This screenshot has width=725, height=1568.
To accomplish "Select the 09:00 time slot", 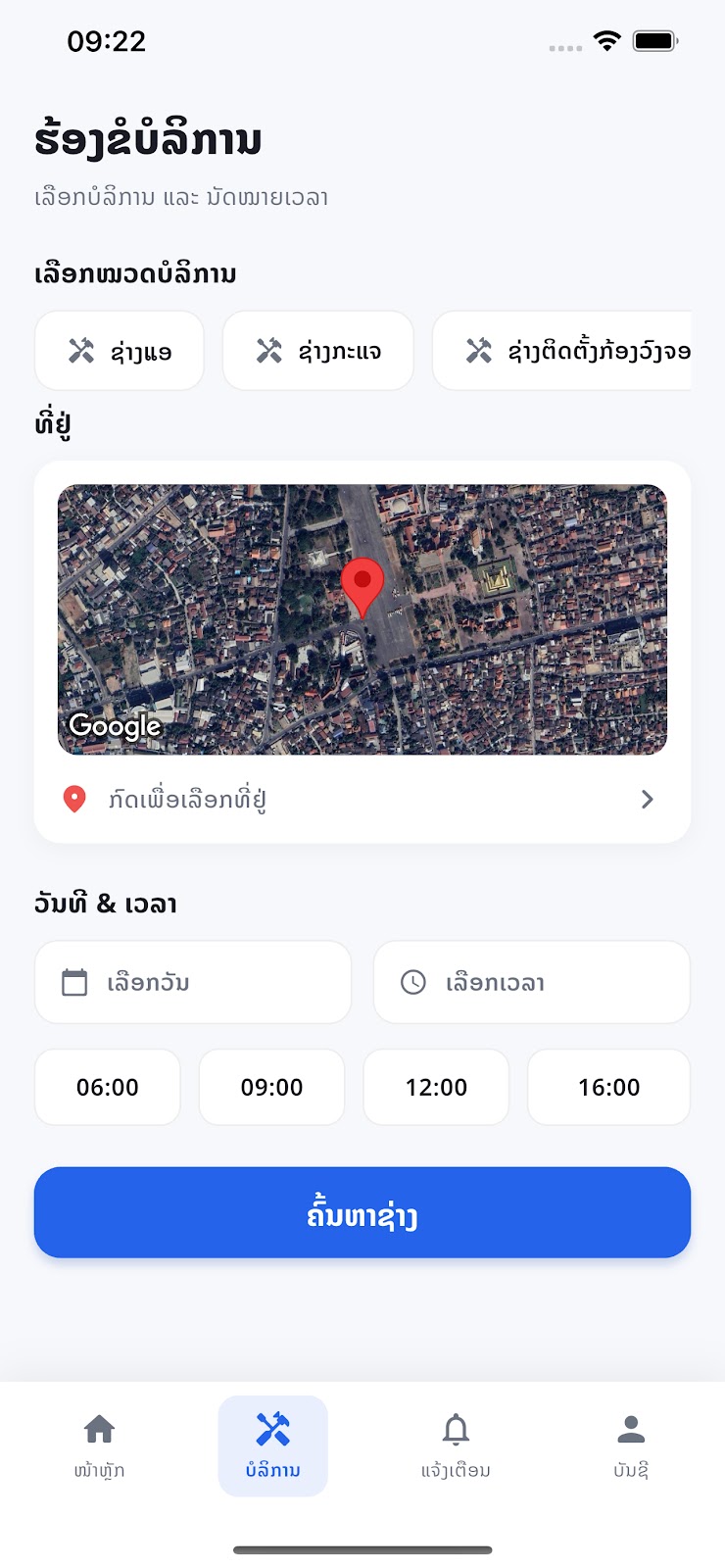I will coord(272,1087).
